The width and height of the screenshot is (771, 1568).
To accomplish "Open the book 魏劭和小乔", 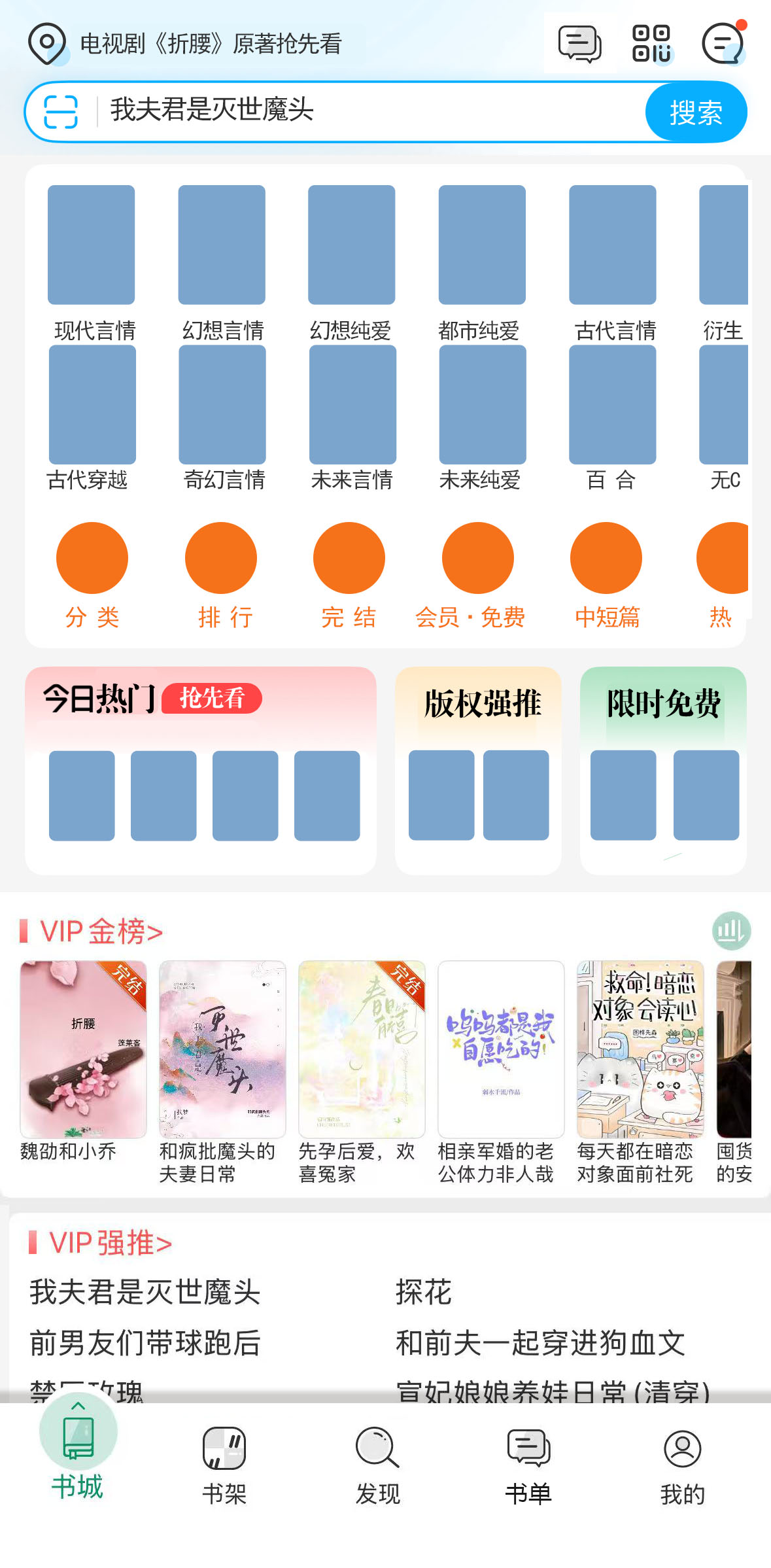I will click(x=83, y=1060).
